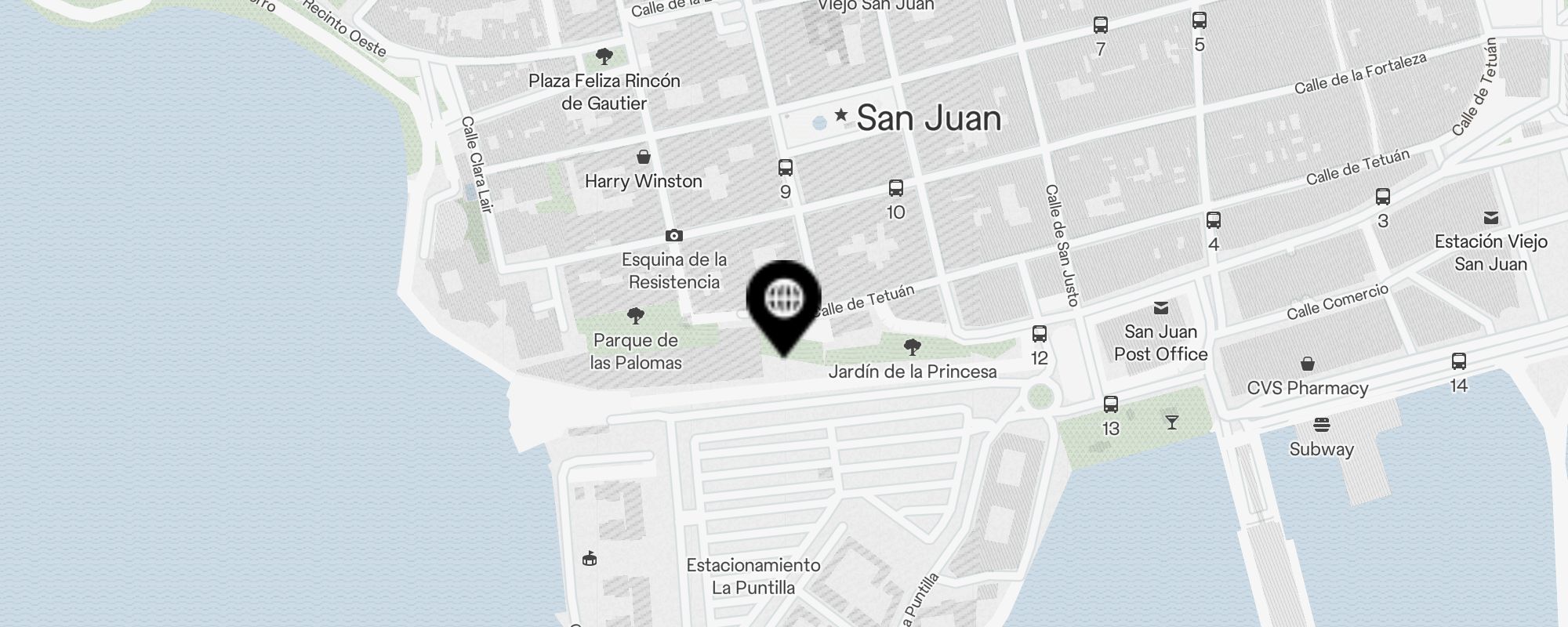Viewport: 1568px width, 627px height.
Task: Tap the black globe location pin
Action: [x=783, y=299]
